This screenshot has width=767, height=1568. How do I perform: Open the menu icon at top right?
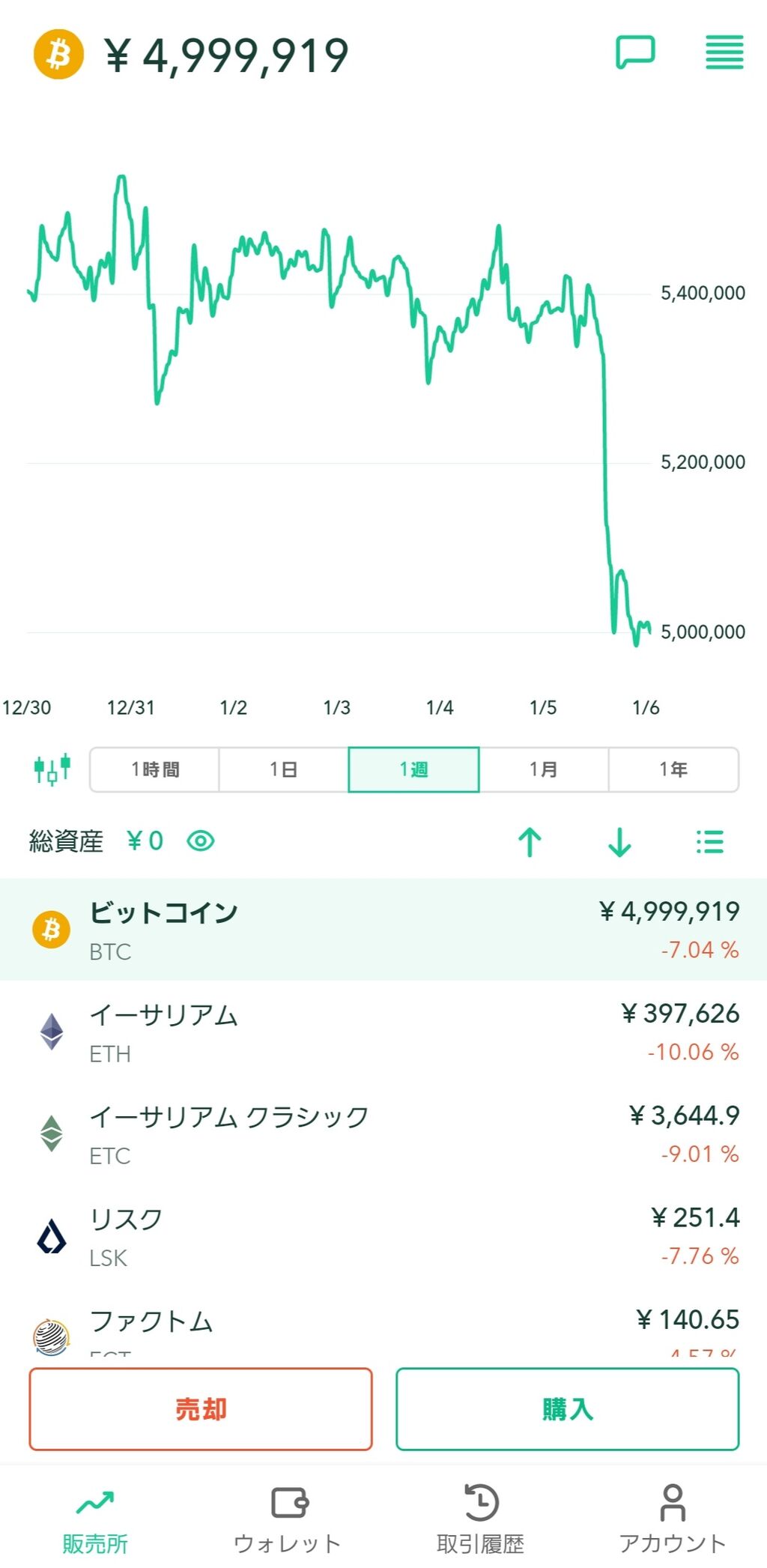(724, 52)
